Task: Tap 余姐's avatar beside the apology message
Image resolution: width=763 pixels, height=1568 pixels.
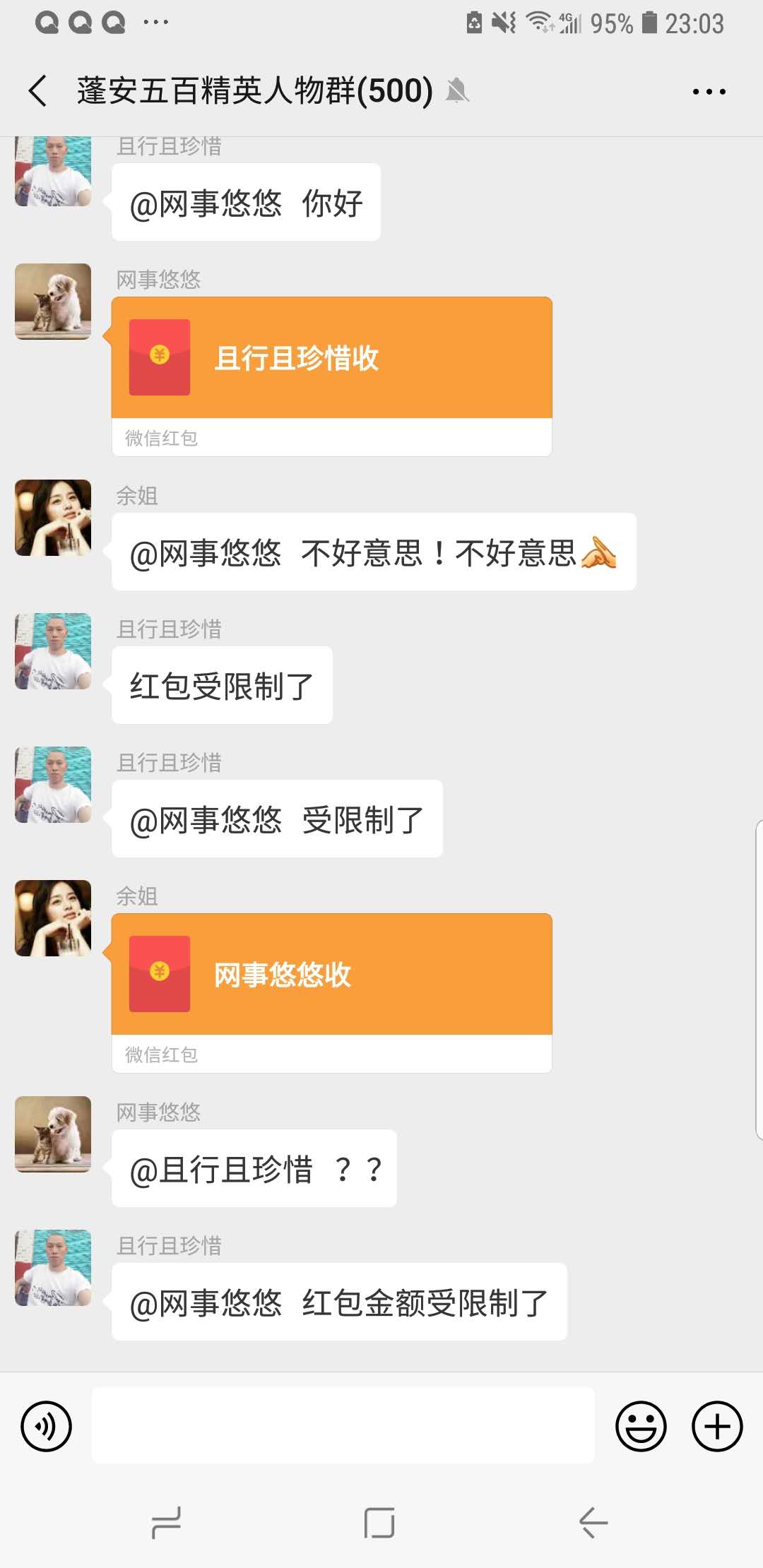Action: coord(53,518)
